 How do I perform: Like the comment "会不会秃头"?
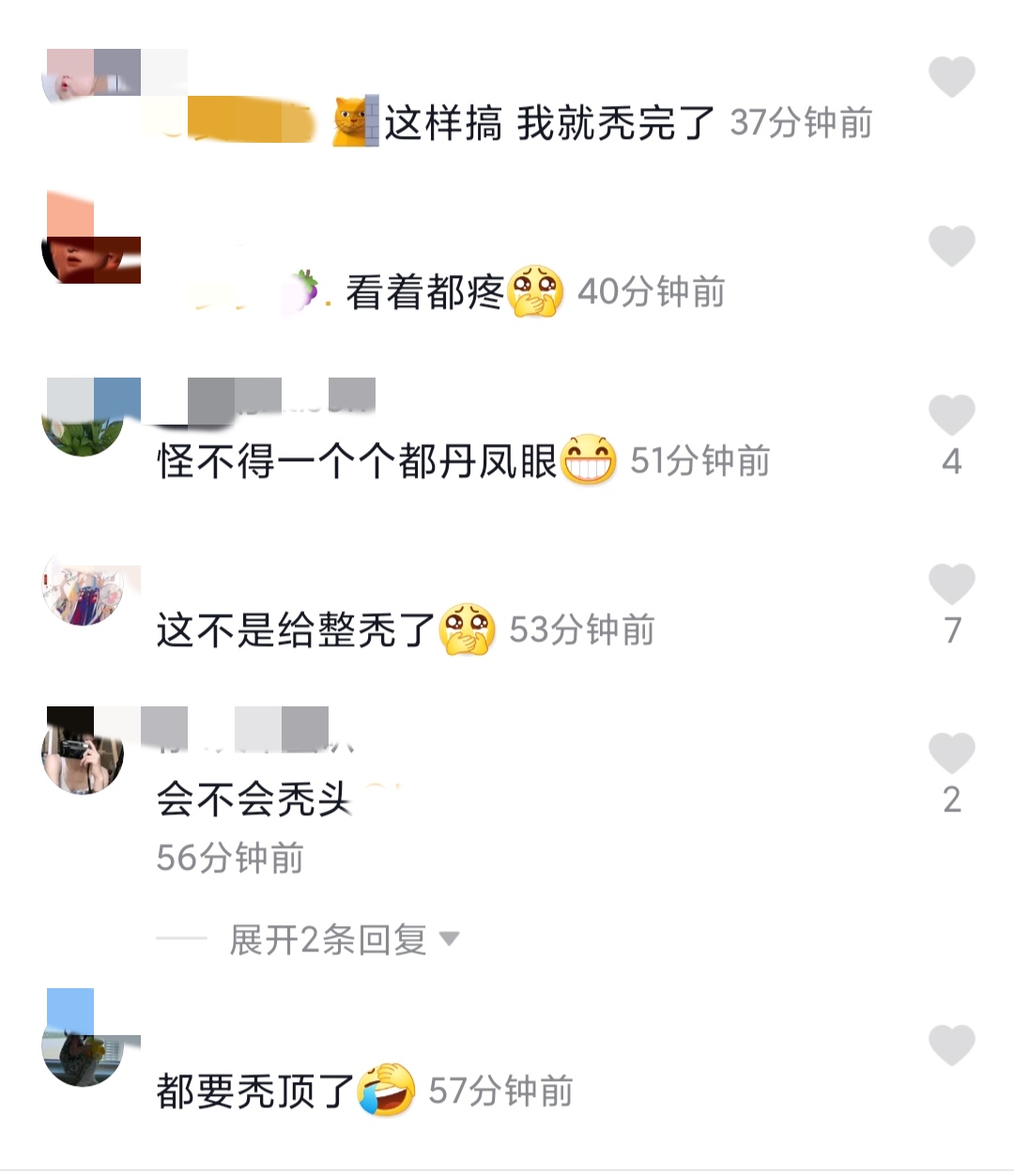(x=952, y=753)
